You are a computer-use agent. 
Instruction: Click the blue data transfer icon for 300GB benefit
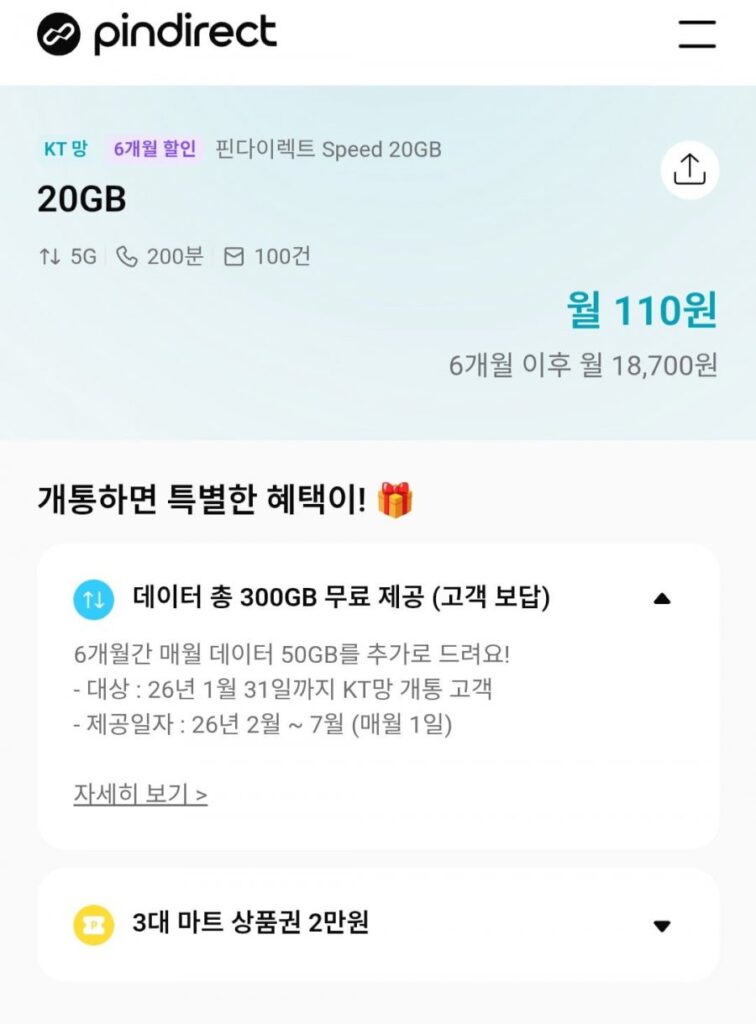pyautogui.click(x=93, y=601)
